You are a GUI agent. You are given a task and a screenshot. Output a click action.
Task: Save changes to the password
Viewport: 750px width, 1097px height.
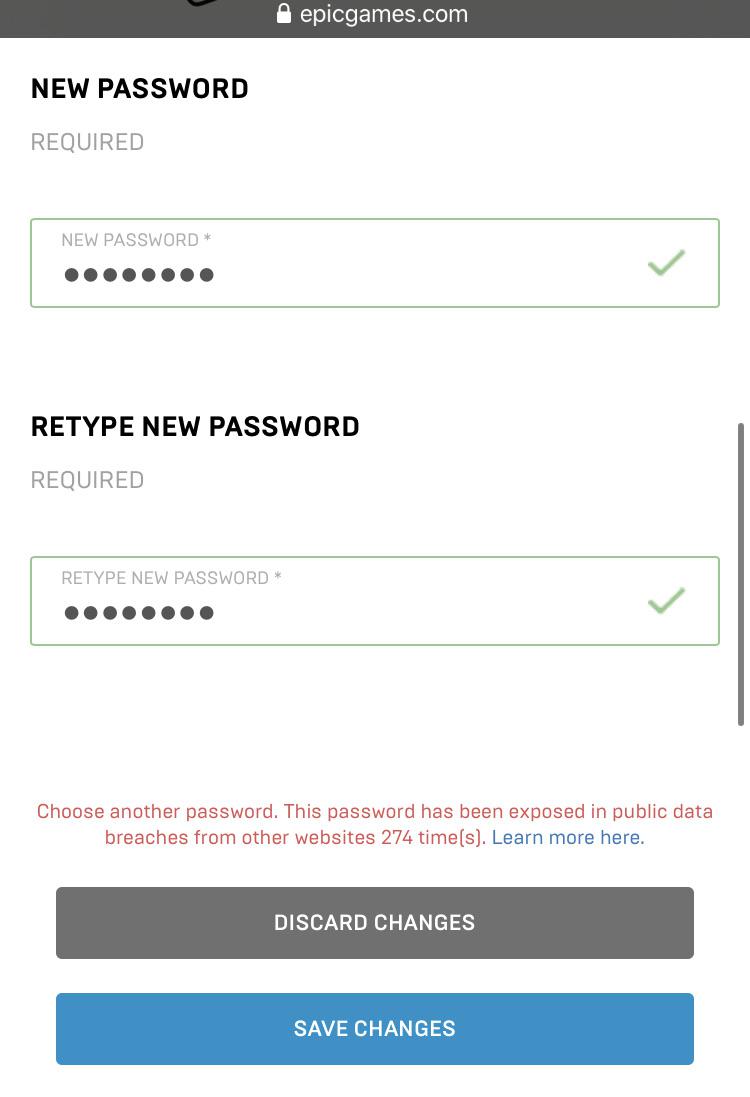pos(374,1028)
